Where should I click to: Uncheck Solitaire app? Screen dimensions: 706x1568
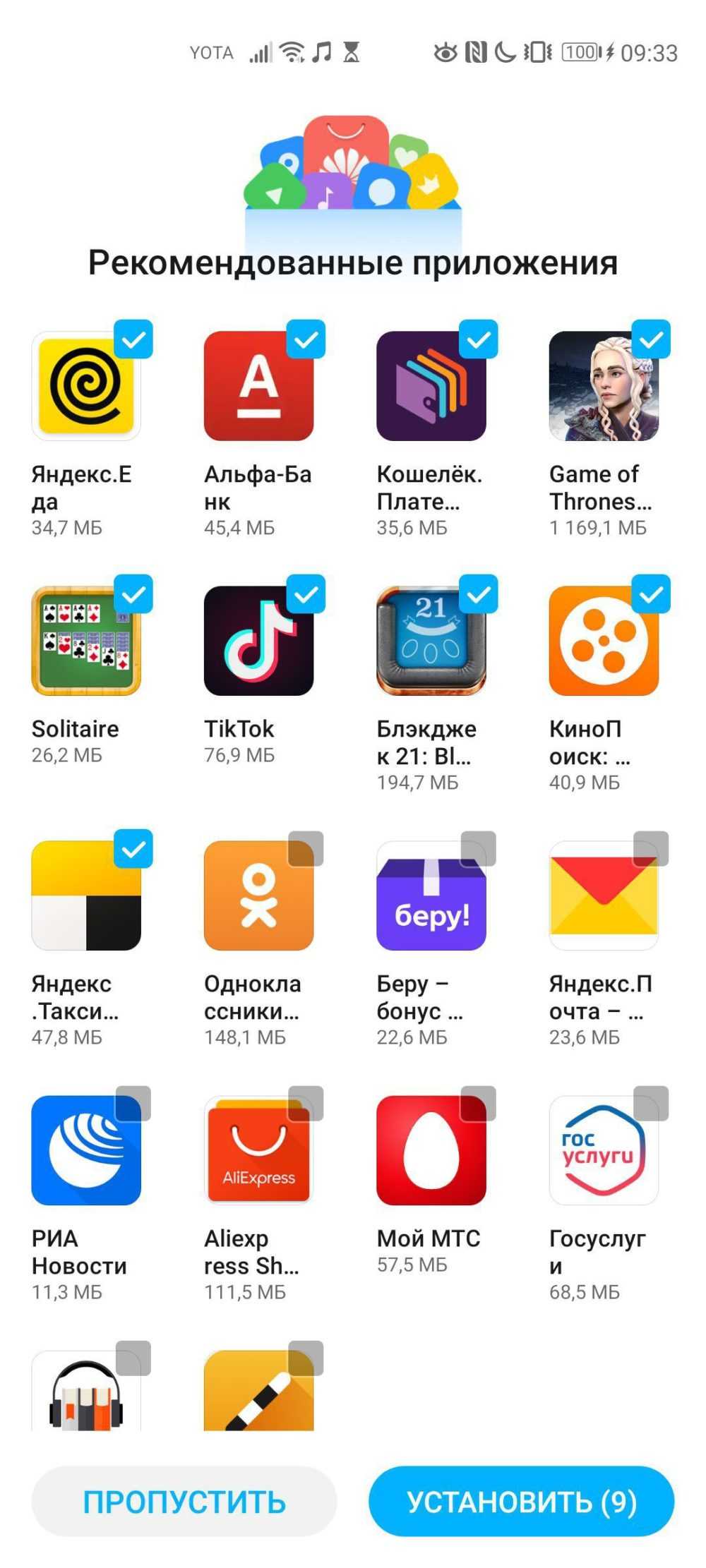coord(133,594)
